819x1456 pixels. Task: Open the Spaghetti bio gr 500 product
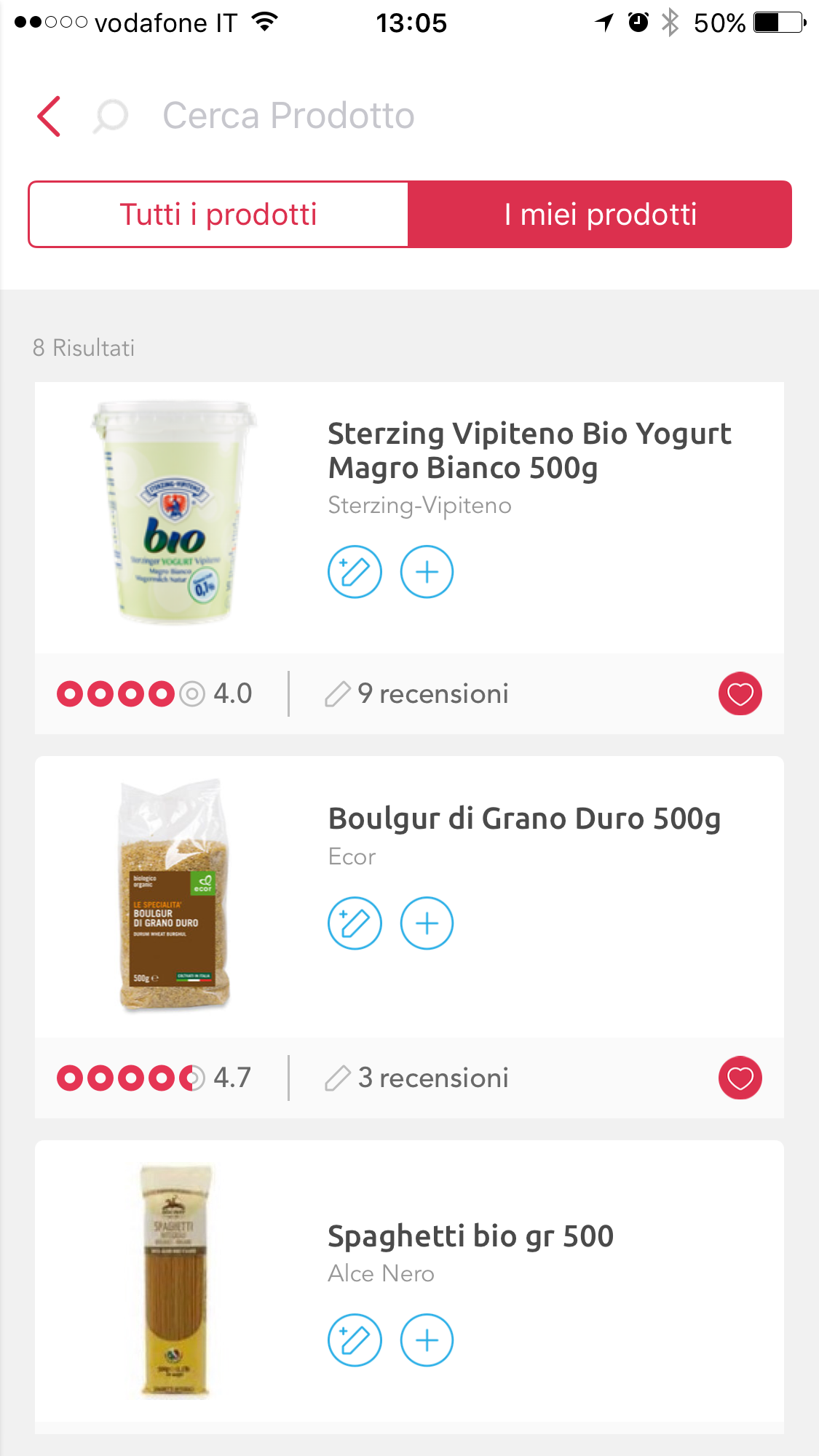pos(470,1236)
